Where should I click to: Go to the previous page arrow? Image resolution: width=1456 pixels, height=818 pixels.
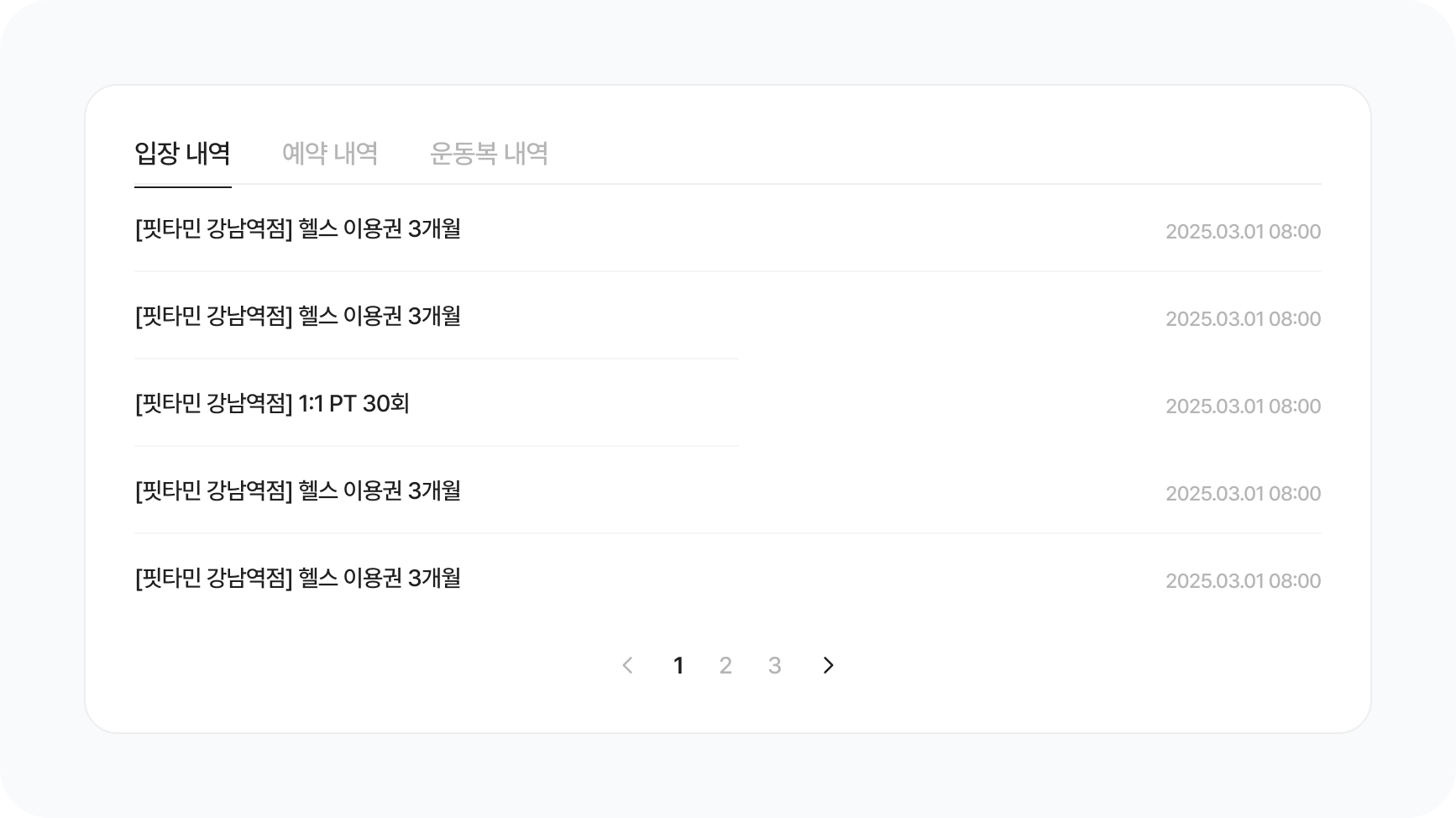[x=627, y=665]
